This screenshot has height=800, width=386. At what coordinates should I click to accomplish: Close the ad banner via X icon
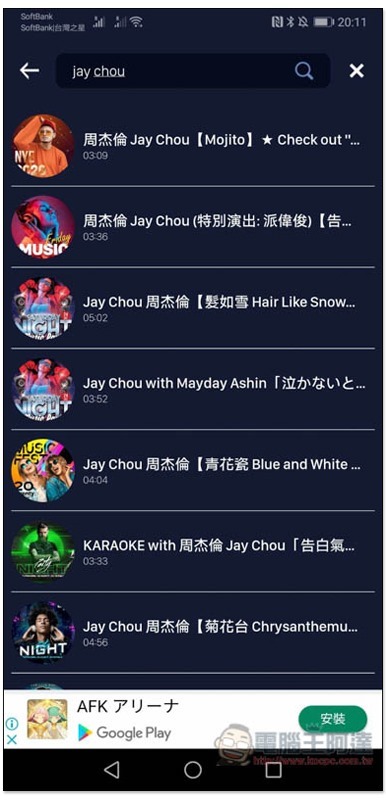click(12, 739)
